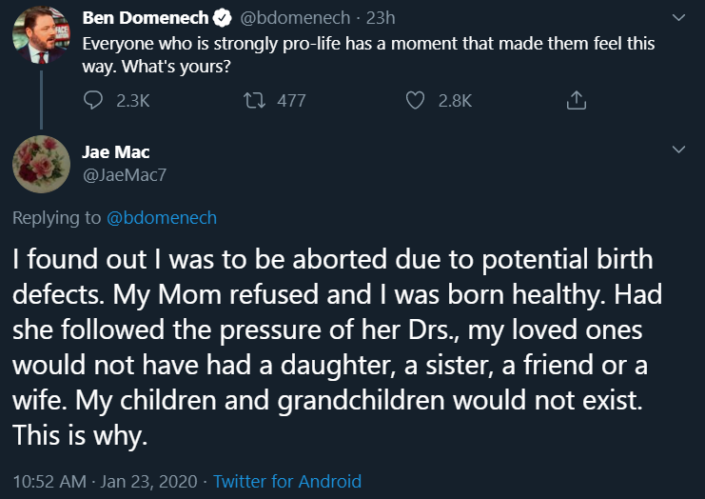Open Ben Domenech's profile via his name

pos(144,19)
